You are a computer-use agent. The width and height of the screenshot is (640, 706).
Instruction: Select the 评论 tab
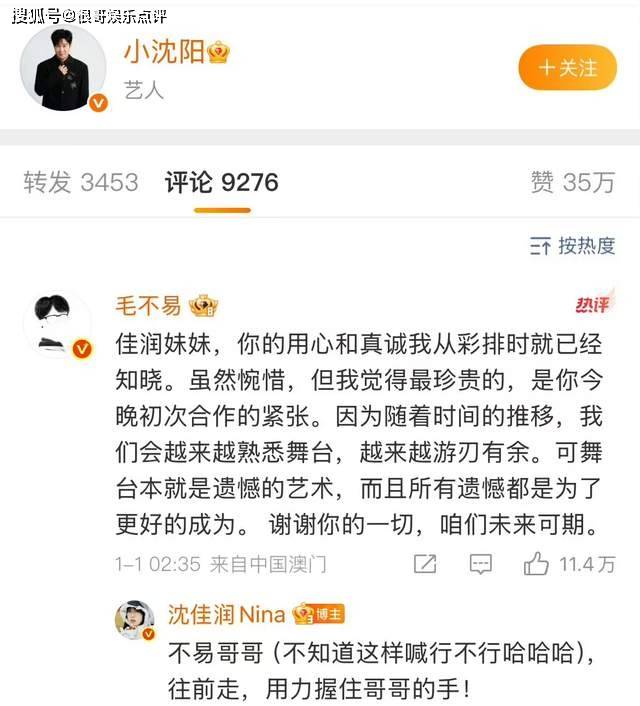coord(221,182)
